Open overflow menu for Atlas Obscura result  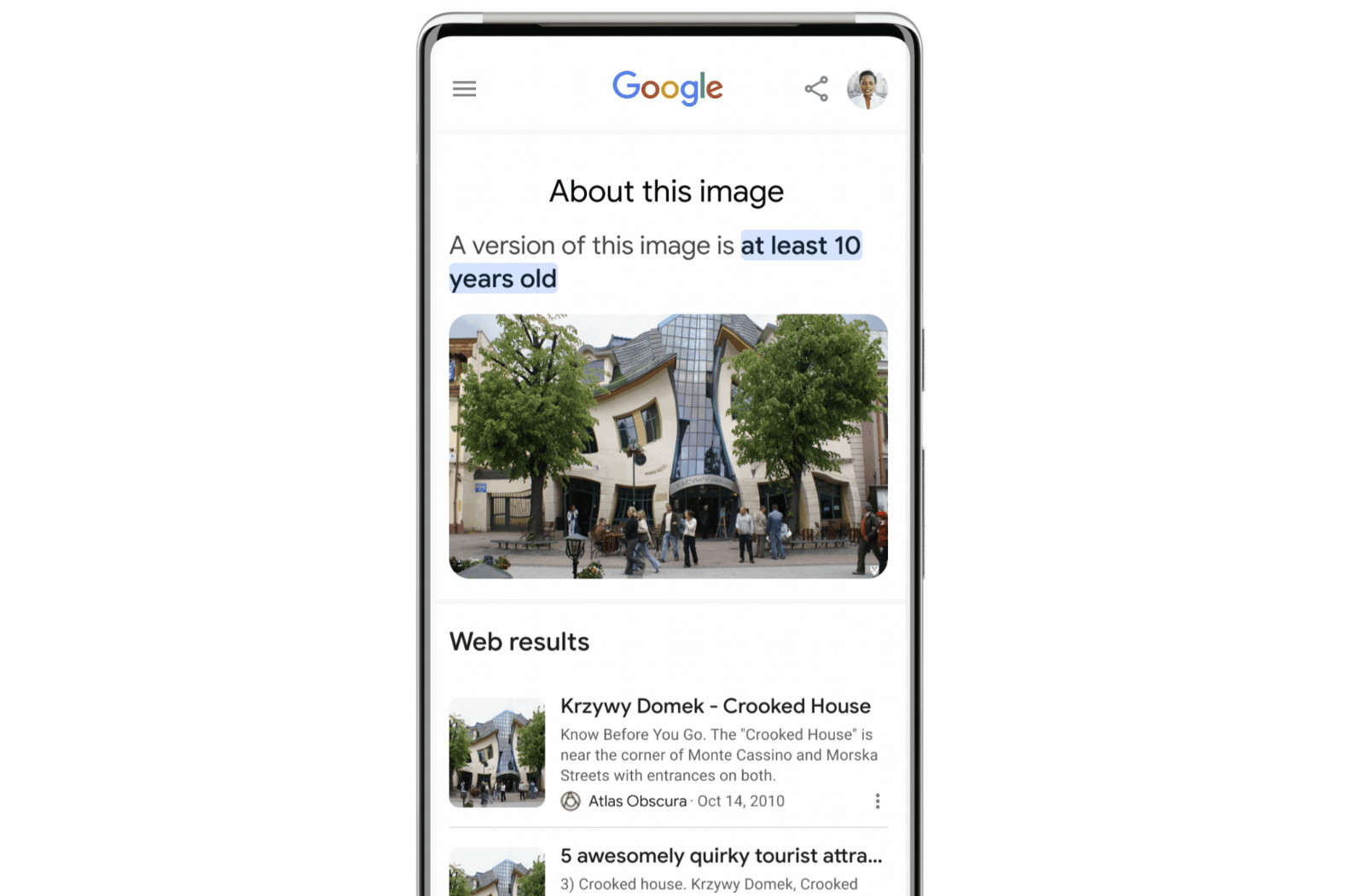[x=877, y=801]
